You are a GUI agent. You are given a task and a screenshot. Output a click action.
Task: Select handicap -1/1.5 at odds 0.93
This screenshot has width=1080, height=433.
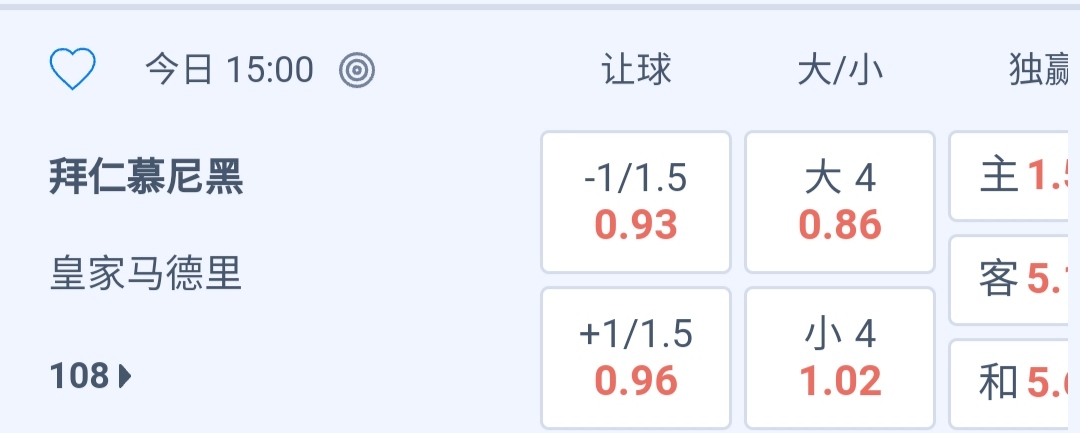point(636,202)
